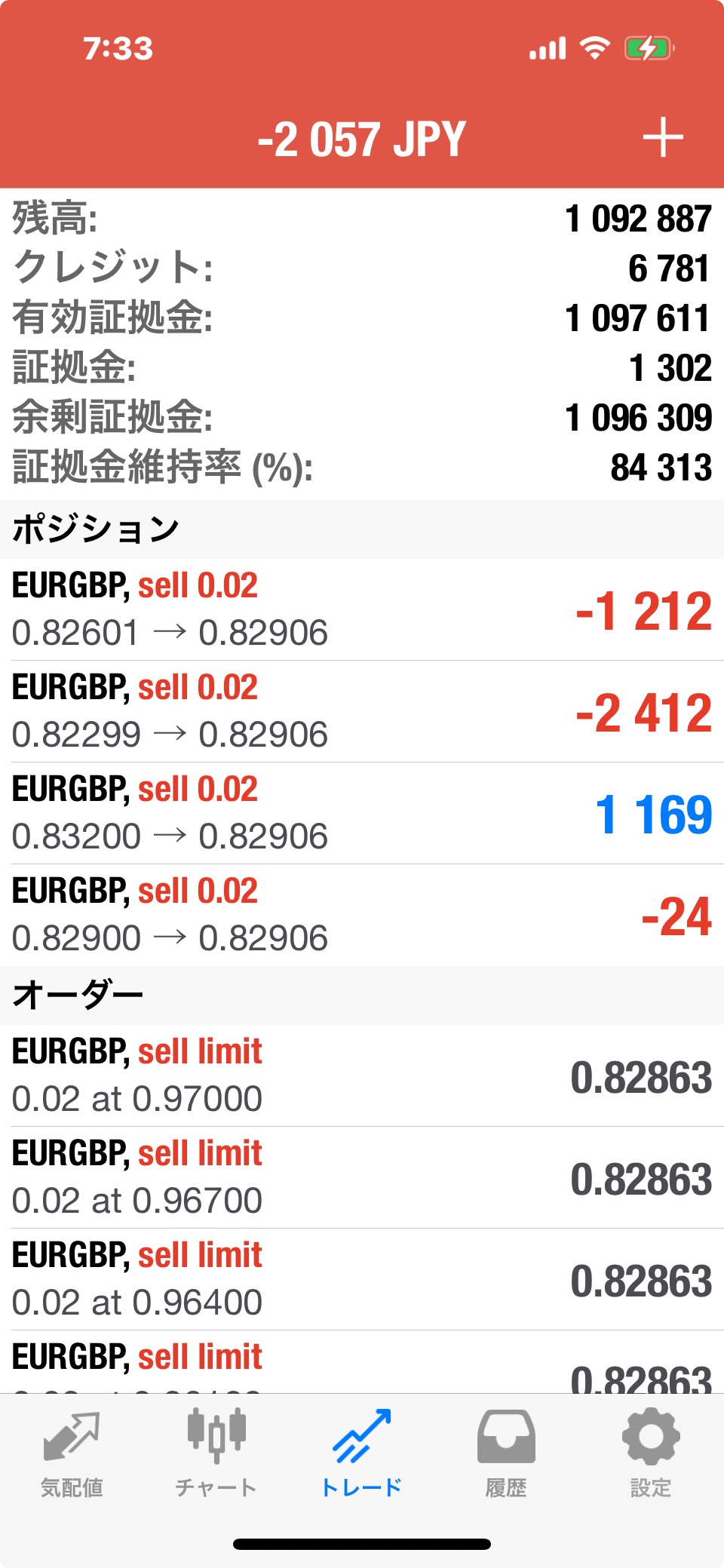
Task: Open the EURGBP sell position entered at 0.82601
Action: point(362,609)
